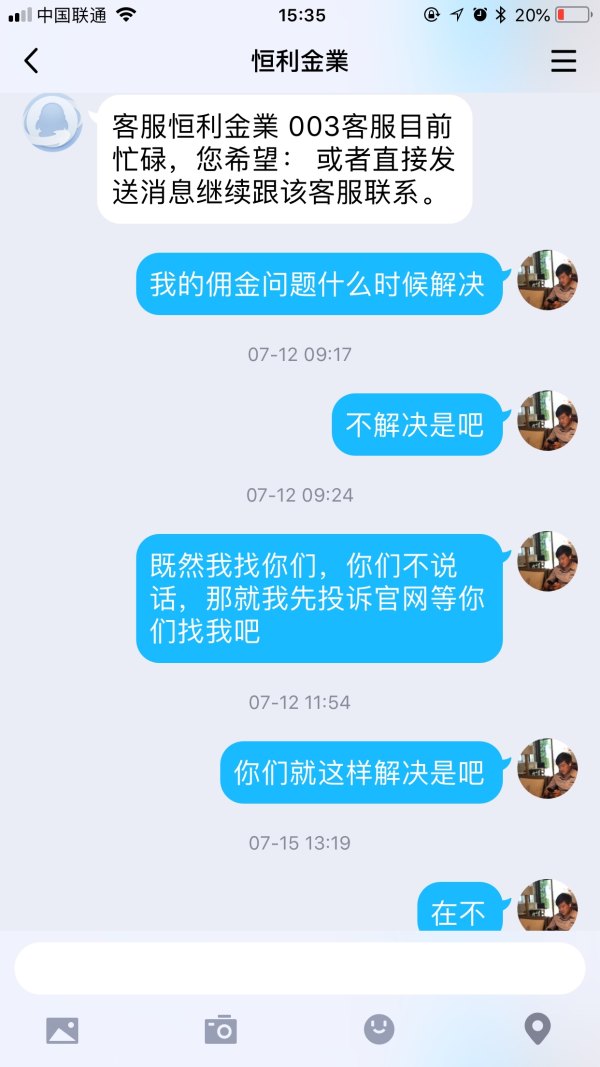Tap the customer service agent avatar
Image resolution: width=600 pixels, height=1067 pixels.
(x=52, y=123)
